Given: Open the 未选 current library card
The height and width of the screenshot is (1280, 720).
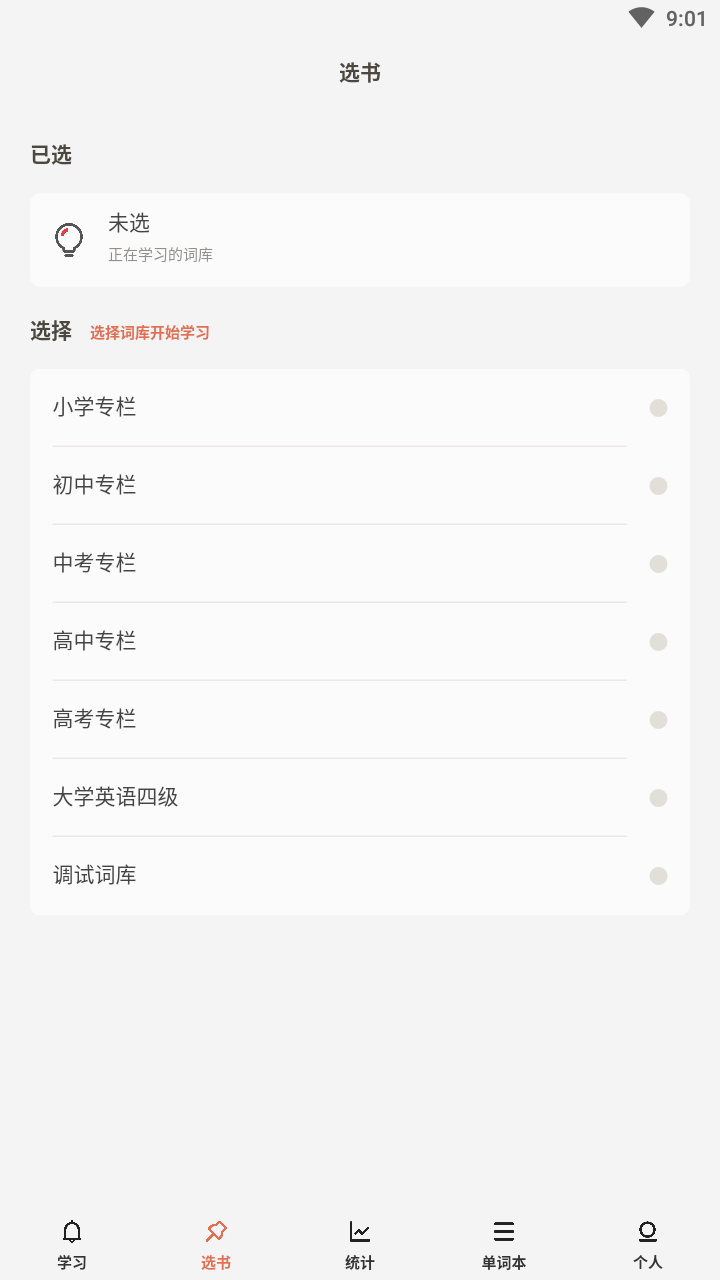Looking at the screenshot, I should (x=359, y=240).
